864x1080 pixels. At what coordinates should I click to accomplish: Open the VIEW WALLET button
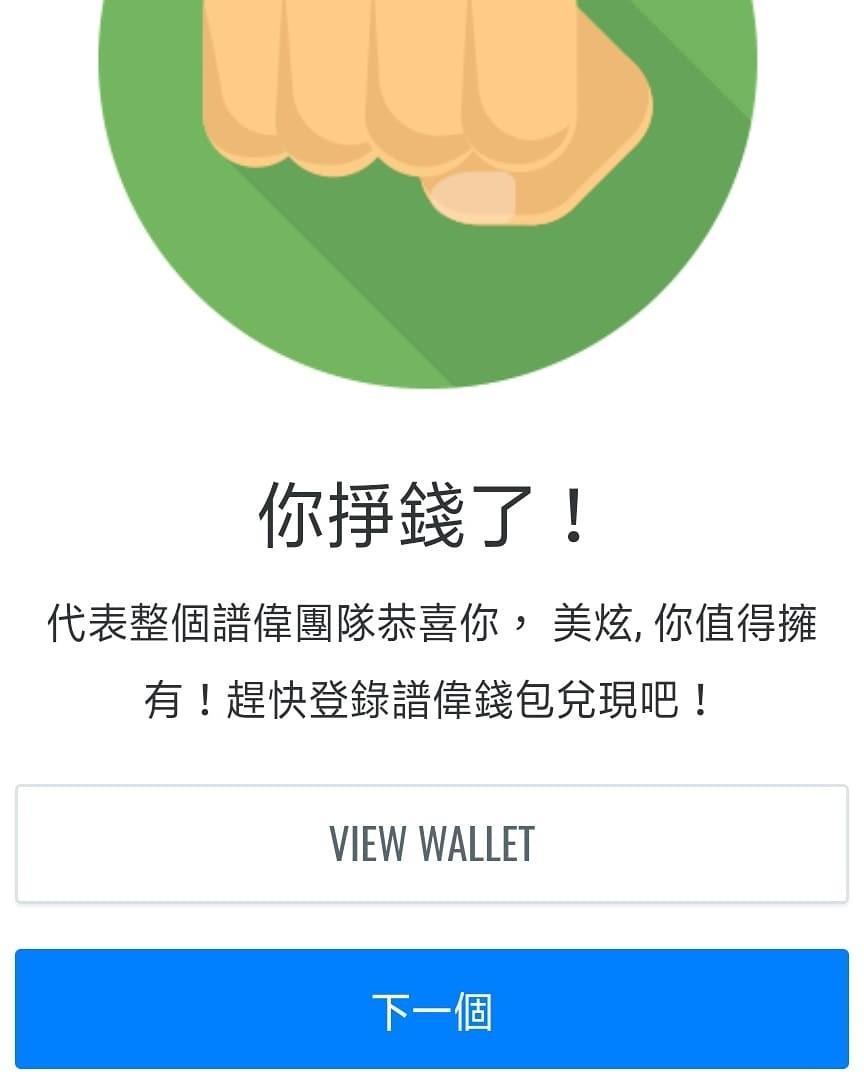point(432,844)
